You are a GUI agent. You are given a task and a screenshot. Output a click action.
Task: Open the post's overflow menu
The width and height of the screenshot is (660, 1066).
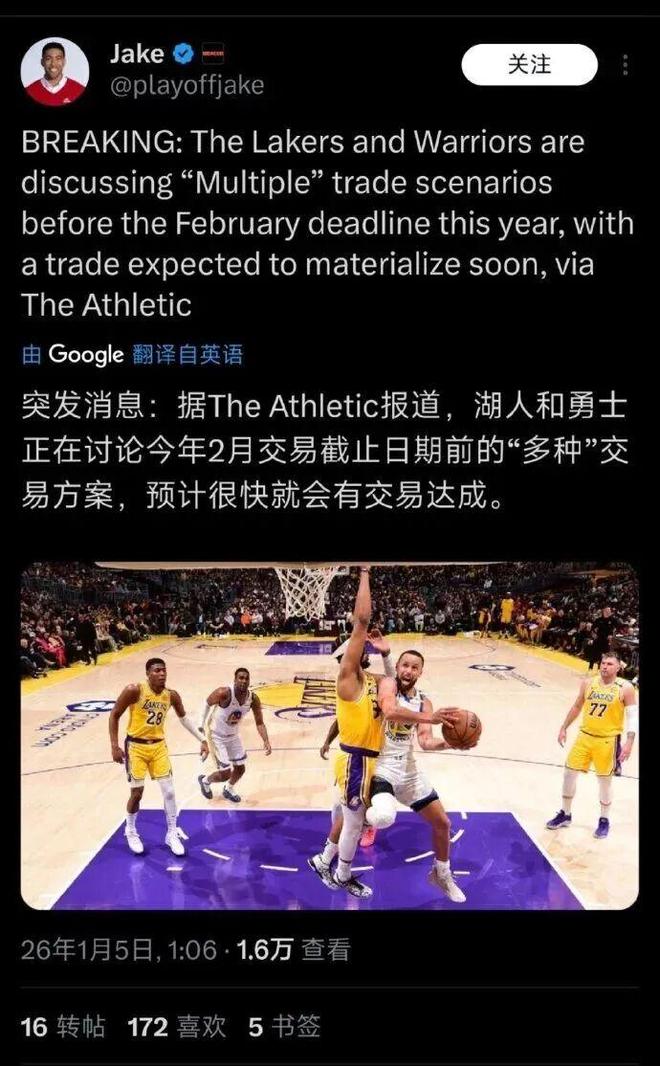(x=626, y=65)
